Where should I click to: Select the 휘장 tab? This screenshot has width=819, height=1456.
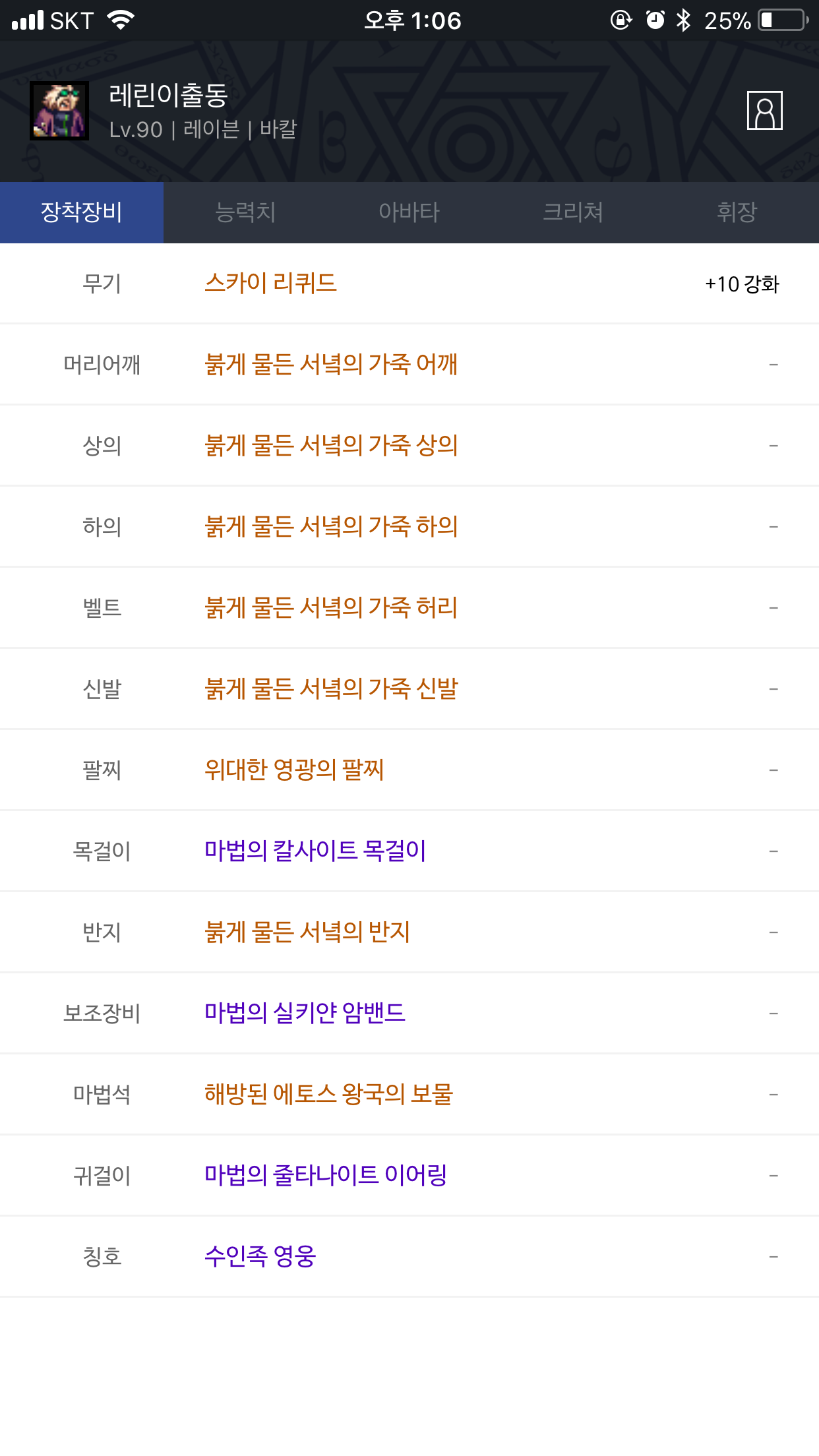737,212
